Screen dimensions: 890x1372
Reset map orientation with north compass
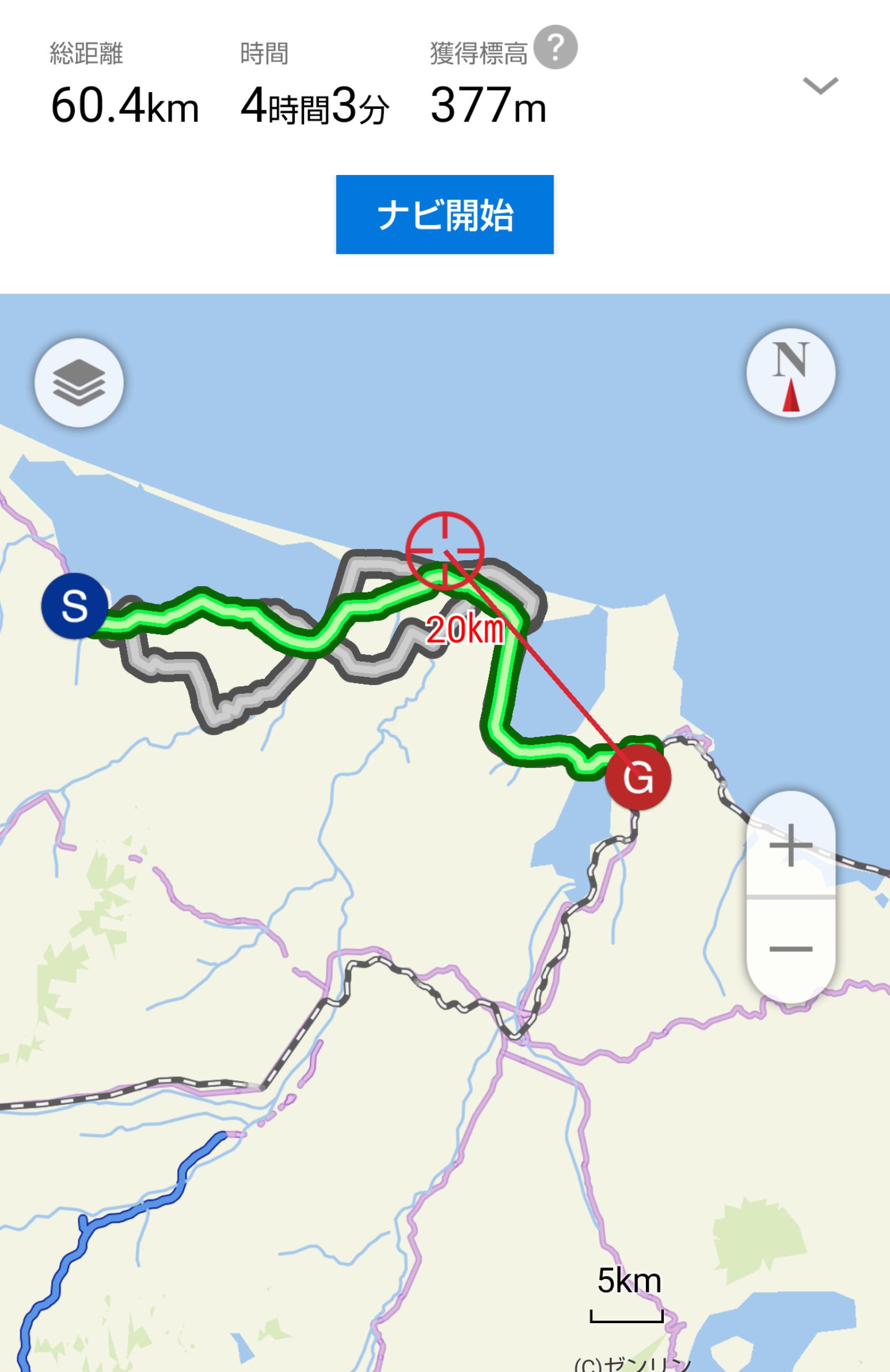point(790,373)
